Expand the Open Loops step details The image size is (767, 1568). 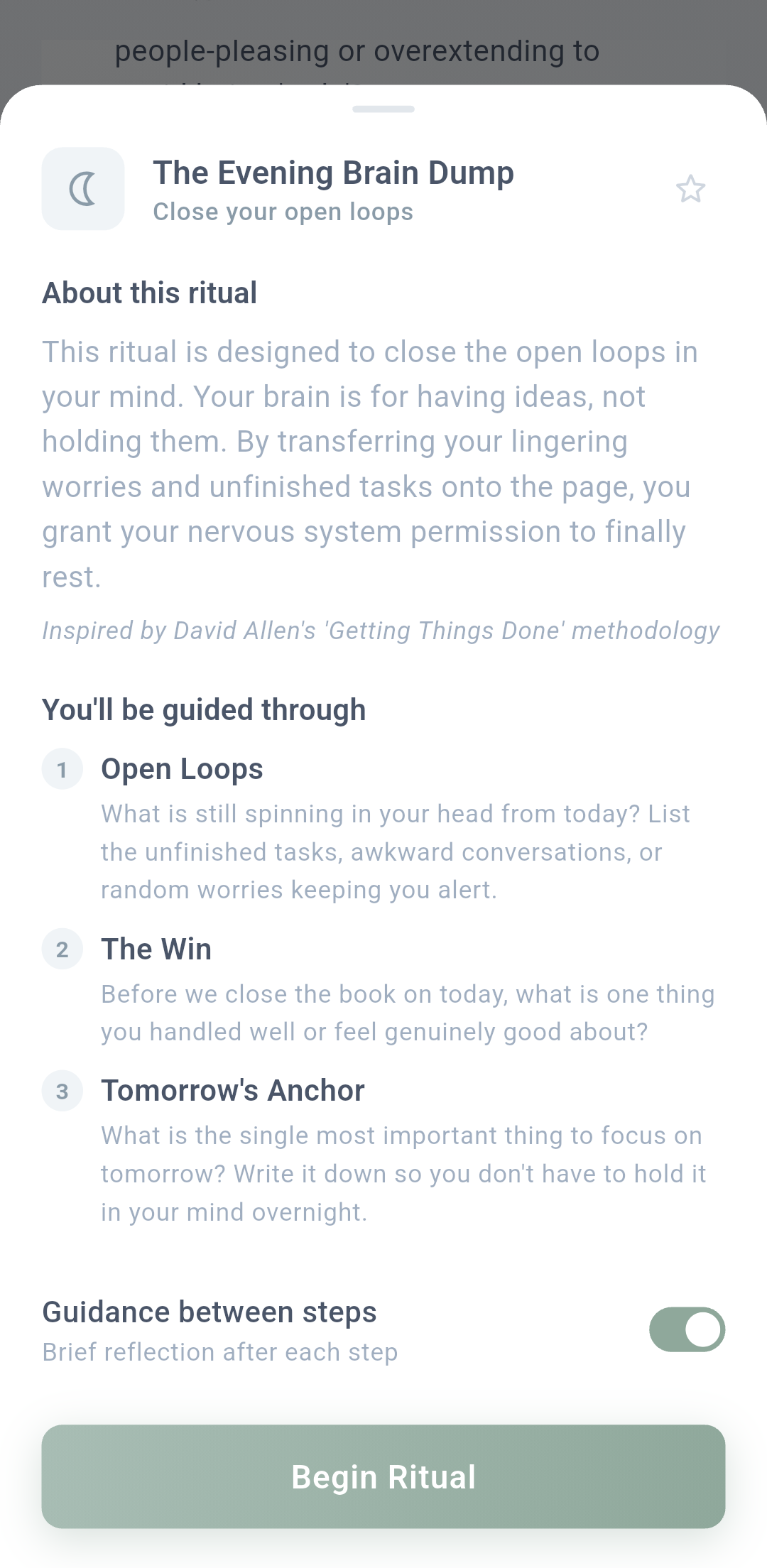[182, 769]
